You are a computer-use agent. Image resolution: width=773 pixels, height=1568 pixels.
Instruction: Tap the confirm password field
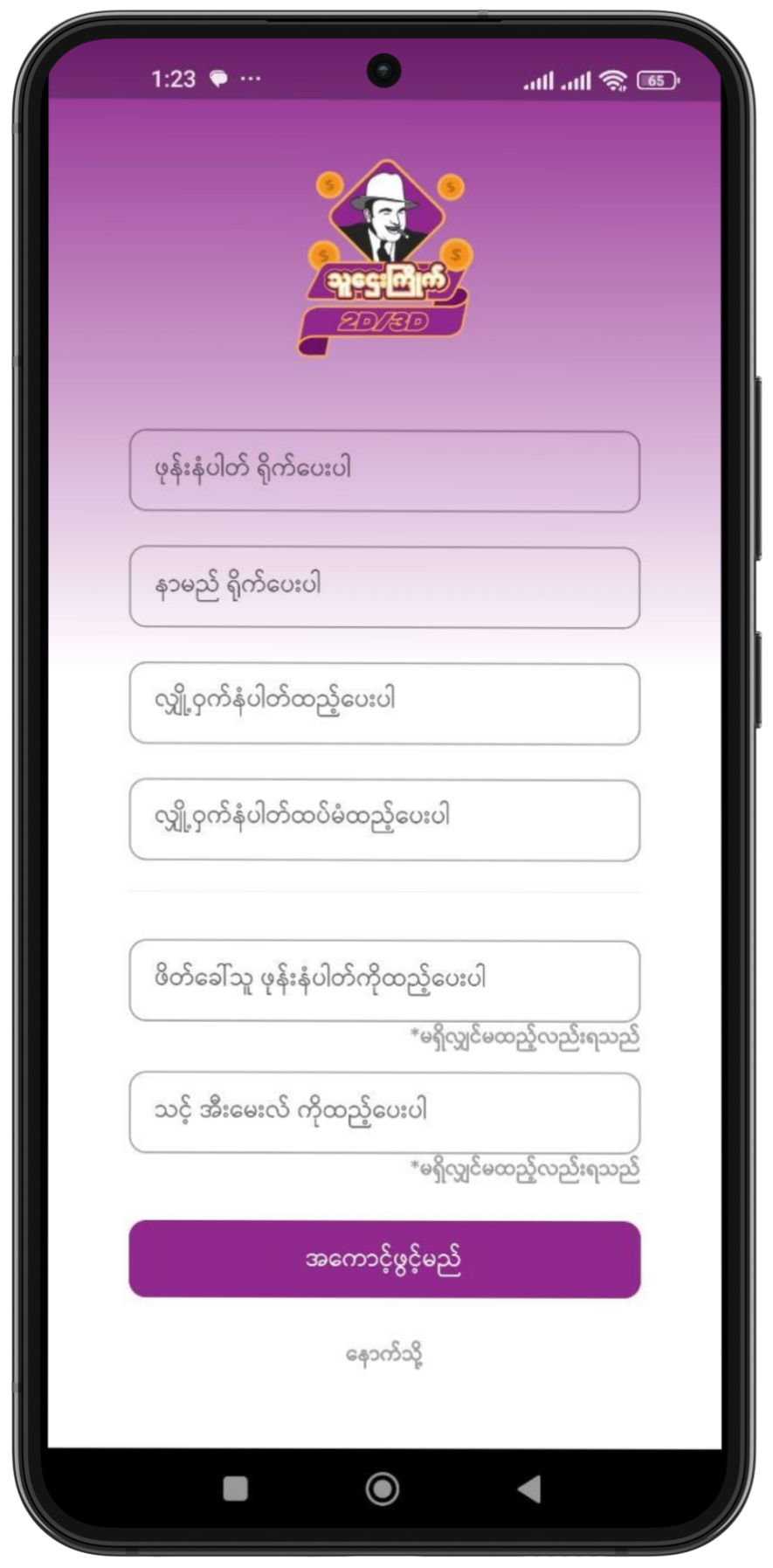coord(384,819)
